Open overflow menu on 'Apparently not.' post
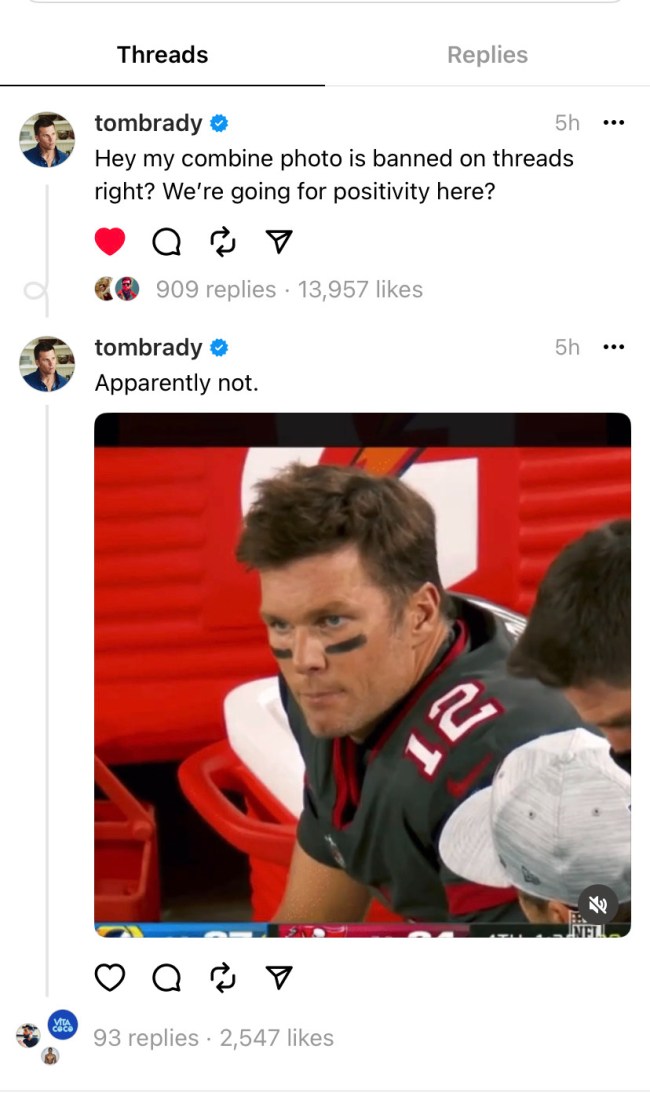The height and width of the screenshot is (1100, 650). coord(613,347)
